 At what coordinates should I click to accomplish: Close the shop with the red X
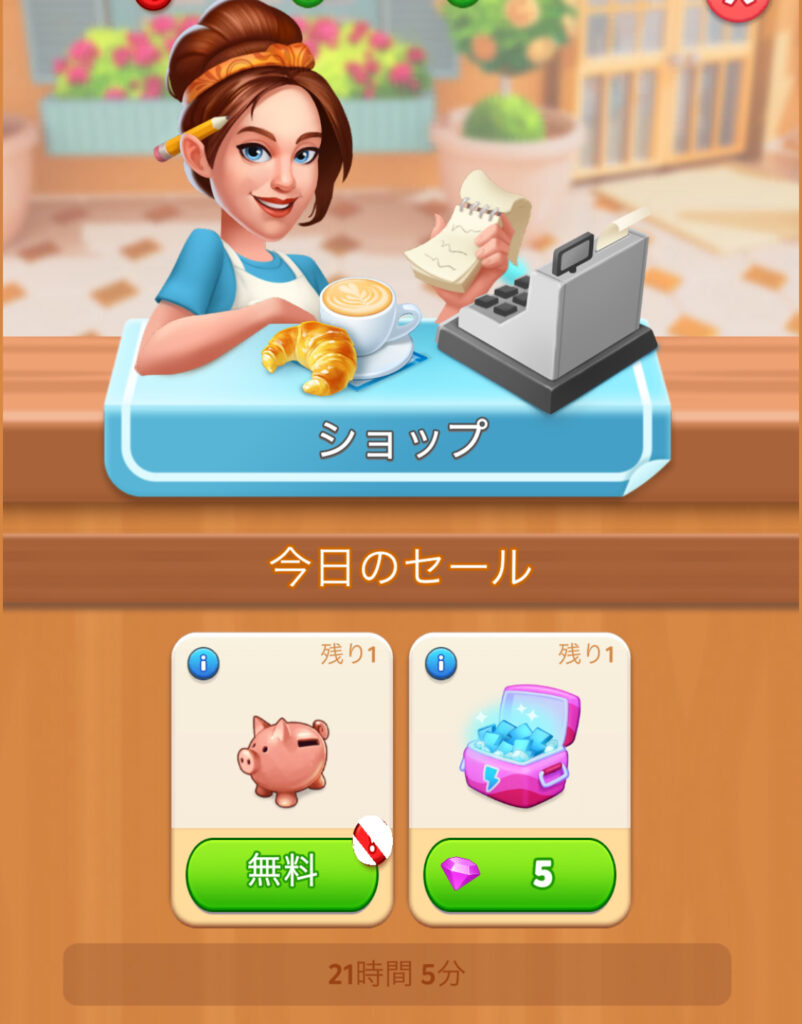click(x=738, y=5)
